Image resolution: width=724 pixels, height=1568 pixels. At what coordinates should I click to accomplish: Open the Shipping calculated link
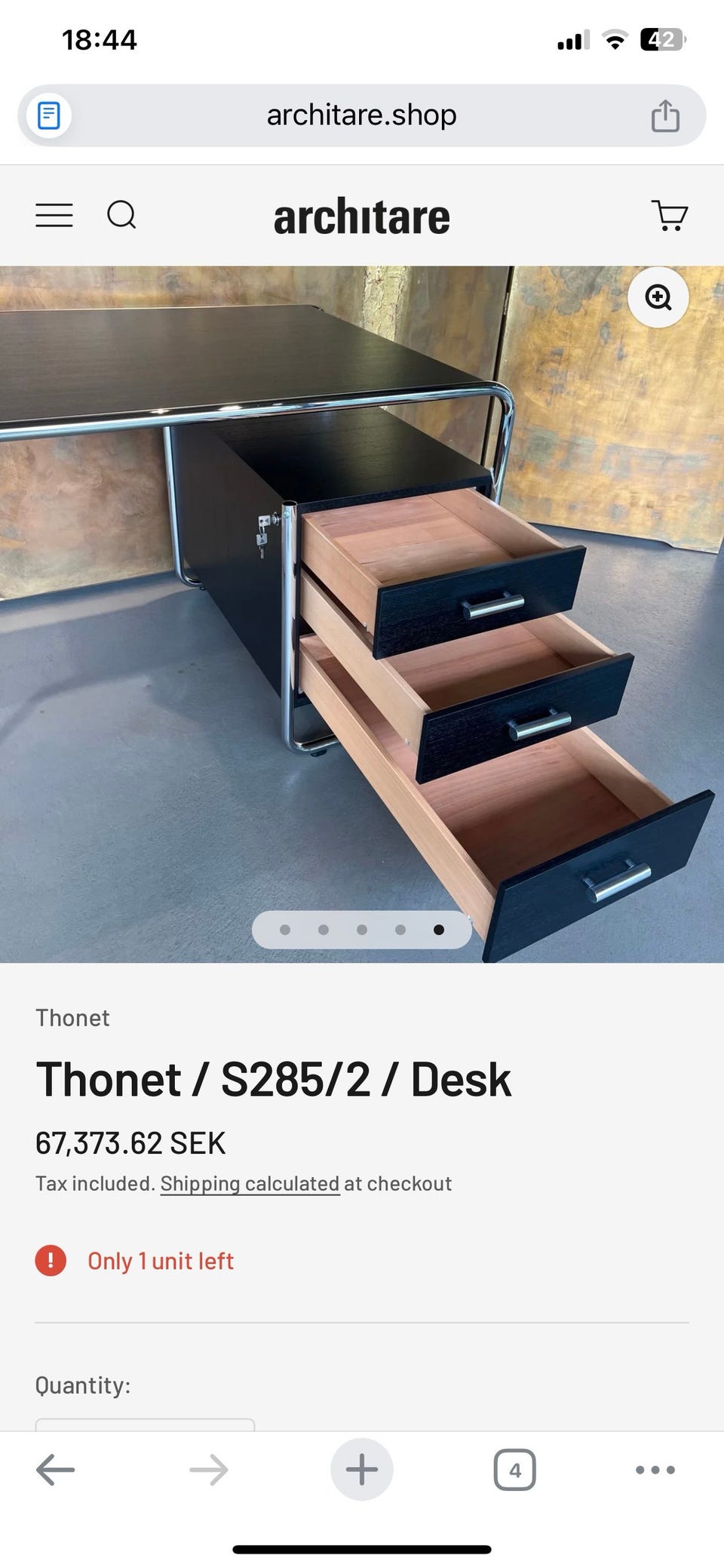click(250, 1183)
